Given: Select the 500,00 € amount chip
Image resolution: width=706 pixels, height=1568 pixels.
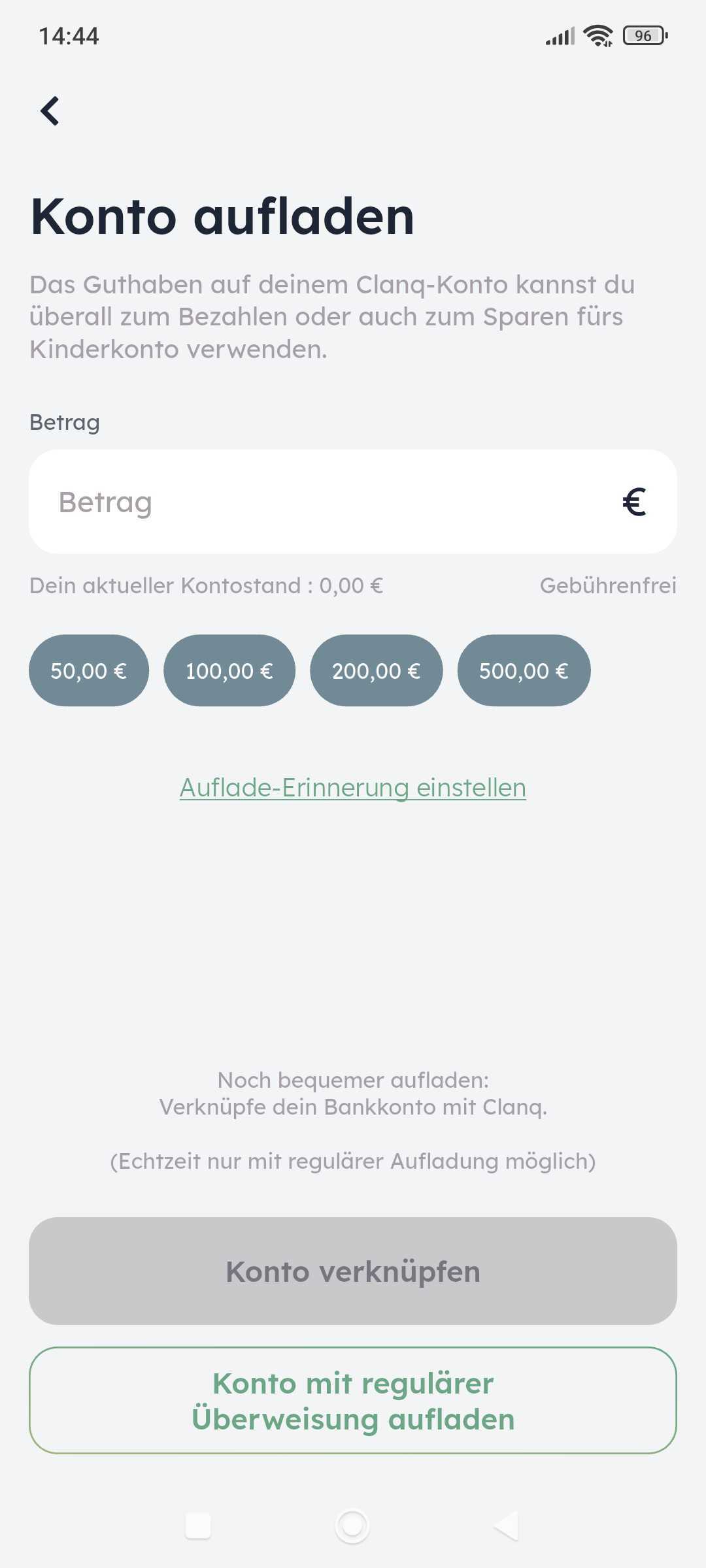Looking at the screenshot, I should pyautogui.click(x=524, y=670).
